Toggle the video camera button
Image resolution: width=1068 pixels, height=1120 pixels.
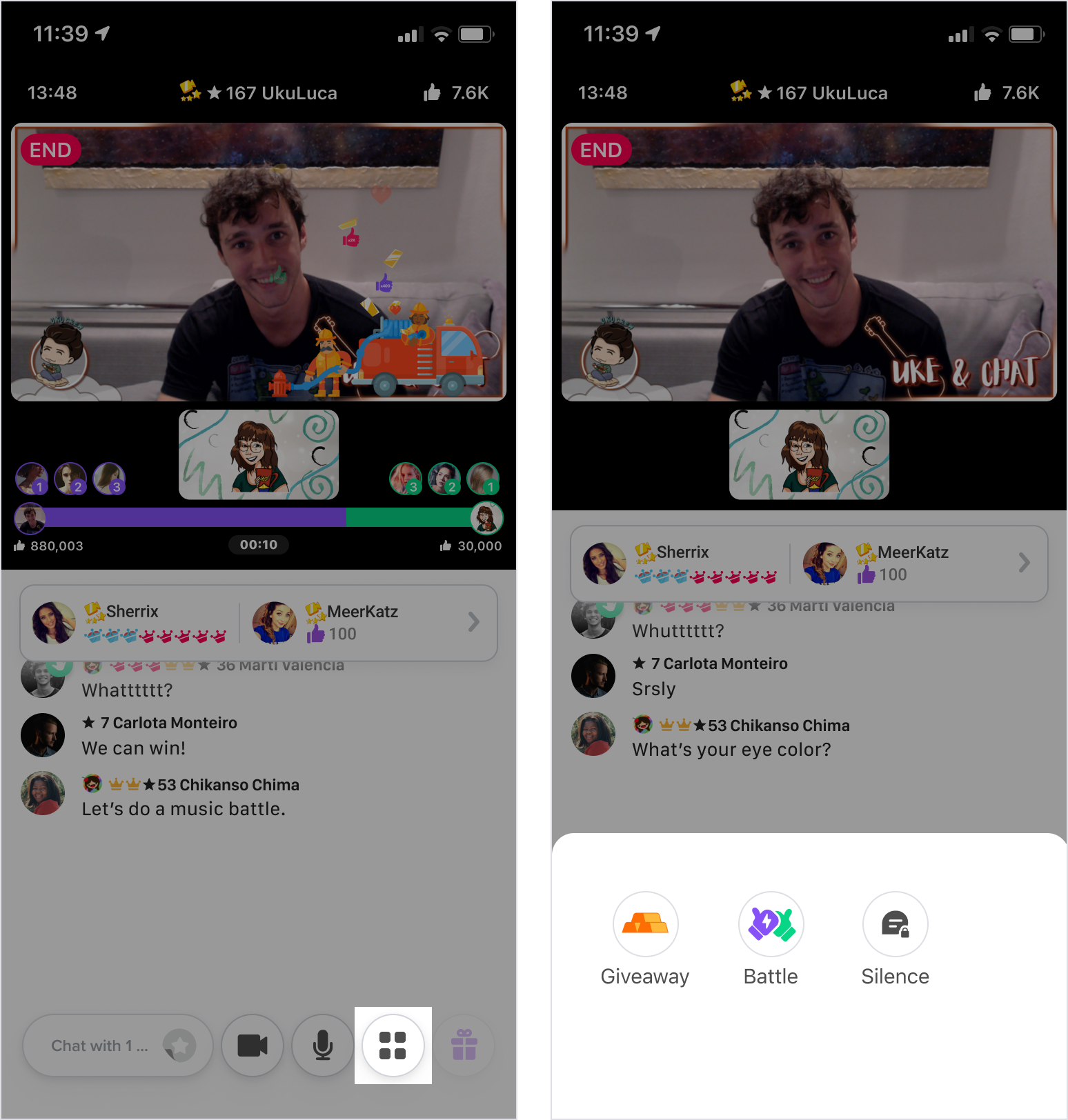253,1046
